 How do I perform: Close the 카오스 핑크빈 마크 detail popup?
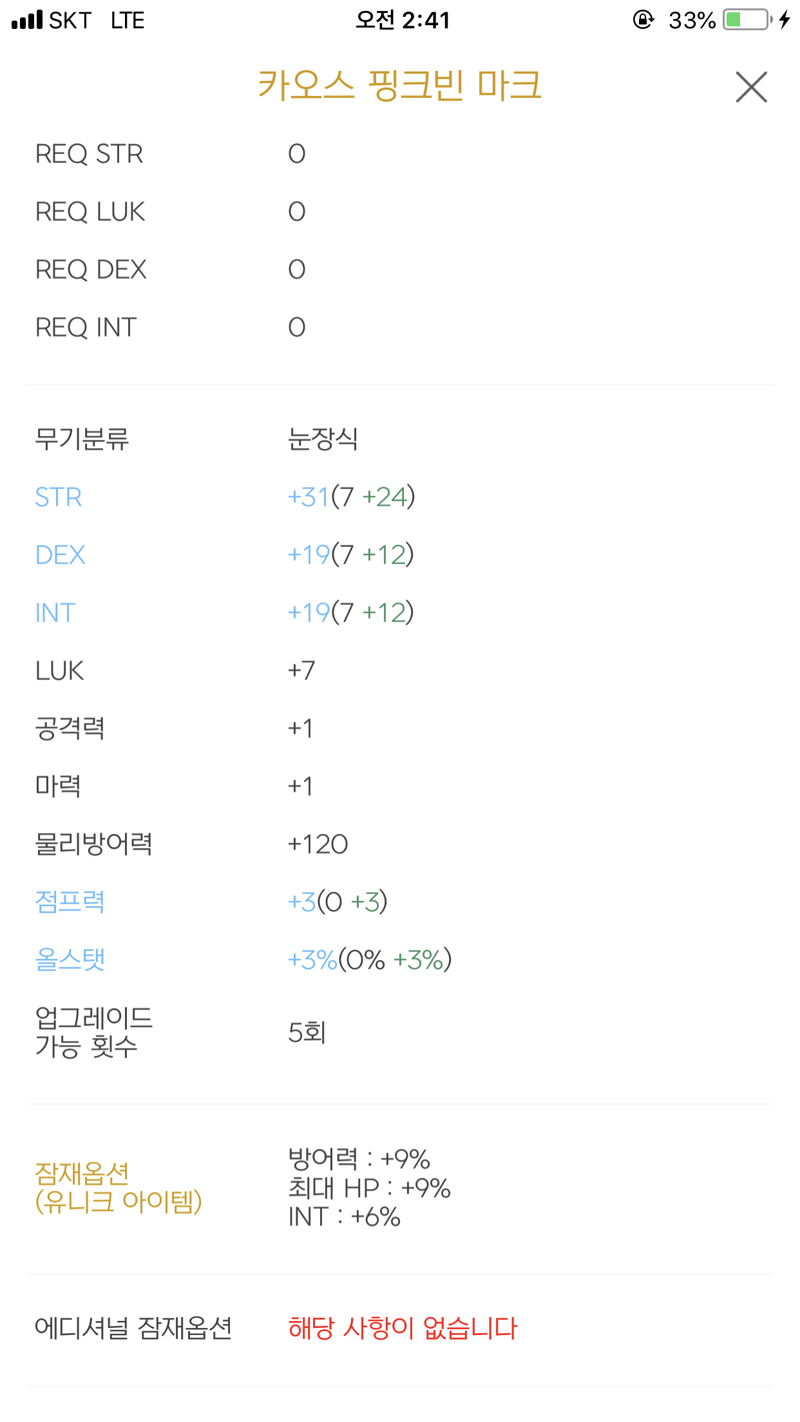coord(751,87)
